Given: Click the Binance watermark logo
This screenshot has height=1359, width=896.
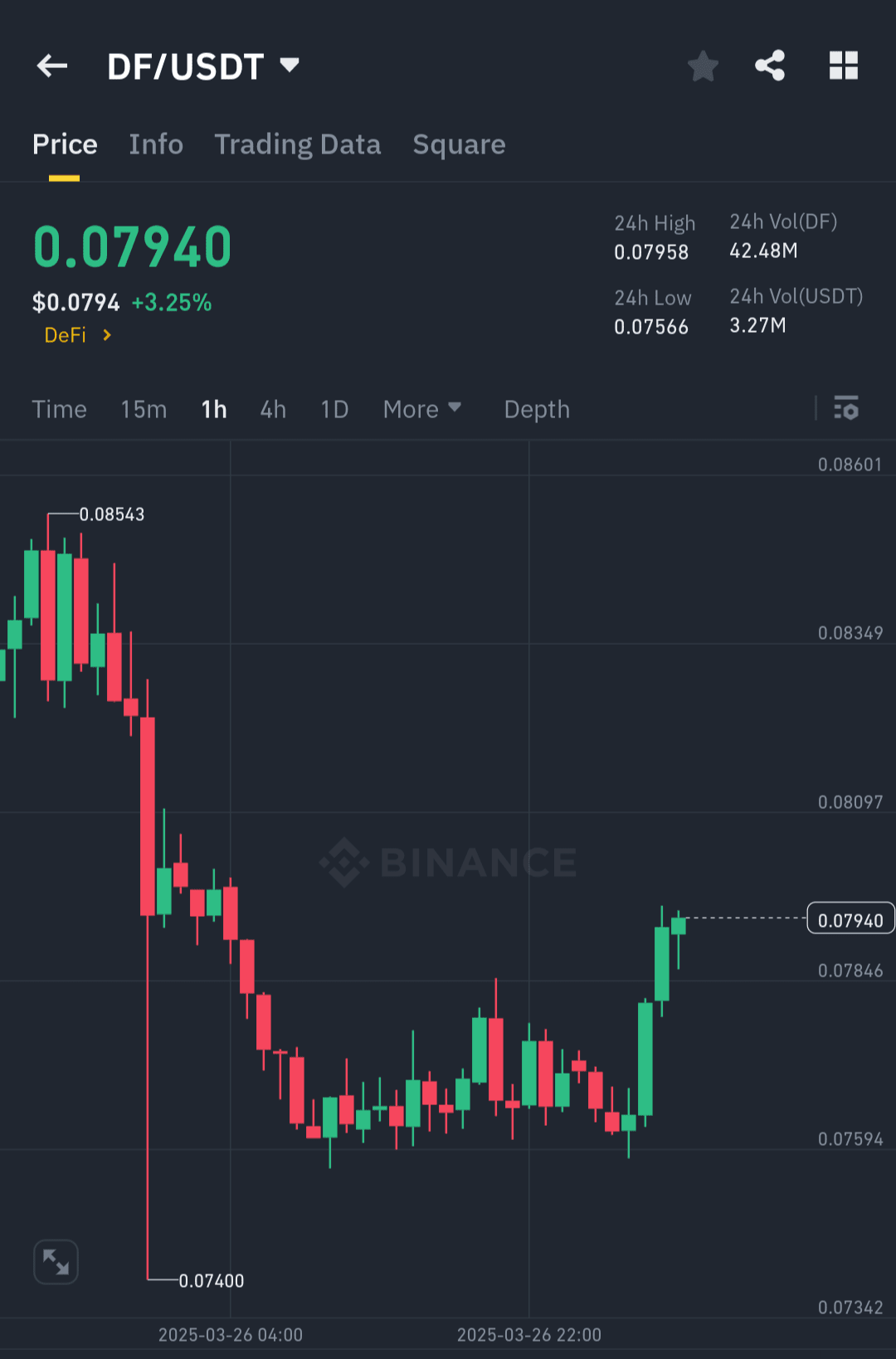Looking at the screenshot, I should pos(448,863).
